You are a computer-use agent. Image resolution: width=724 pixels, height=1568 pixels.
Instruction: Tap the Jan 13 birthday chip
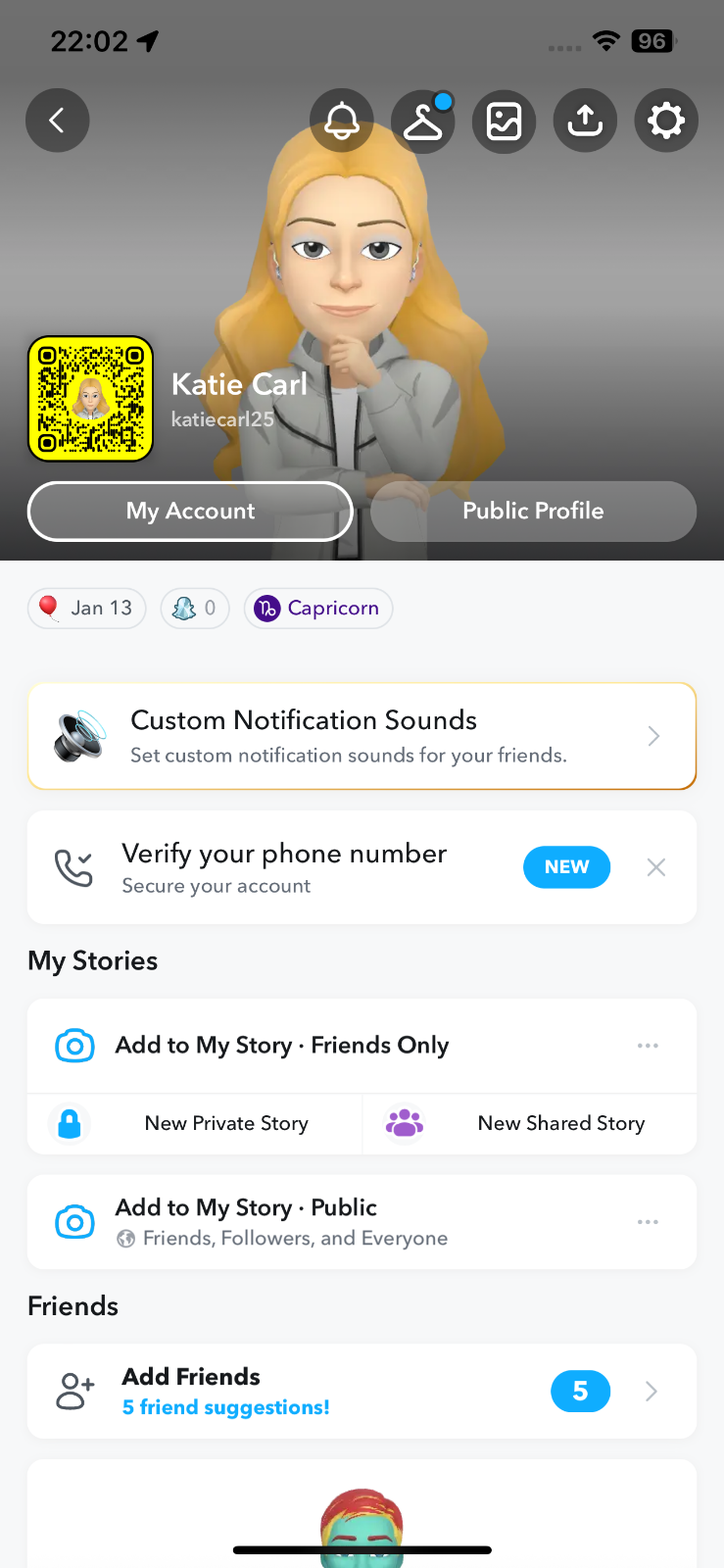[x=87, y=609]
